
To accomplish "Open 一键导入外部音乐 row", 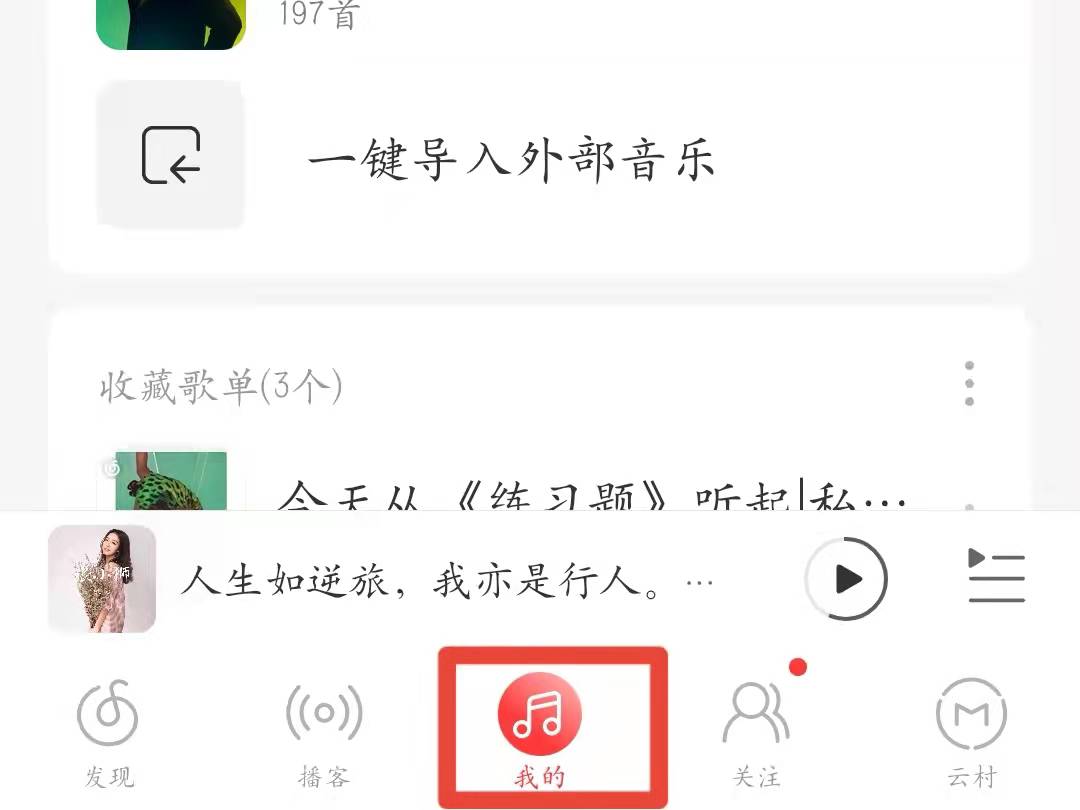I will (x=510, y=159).
